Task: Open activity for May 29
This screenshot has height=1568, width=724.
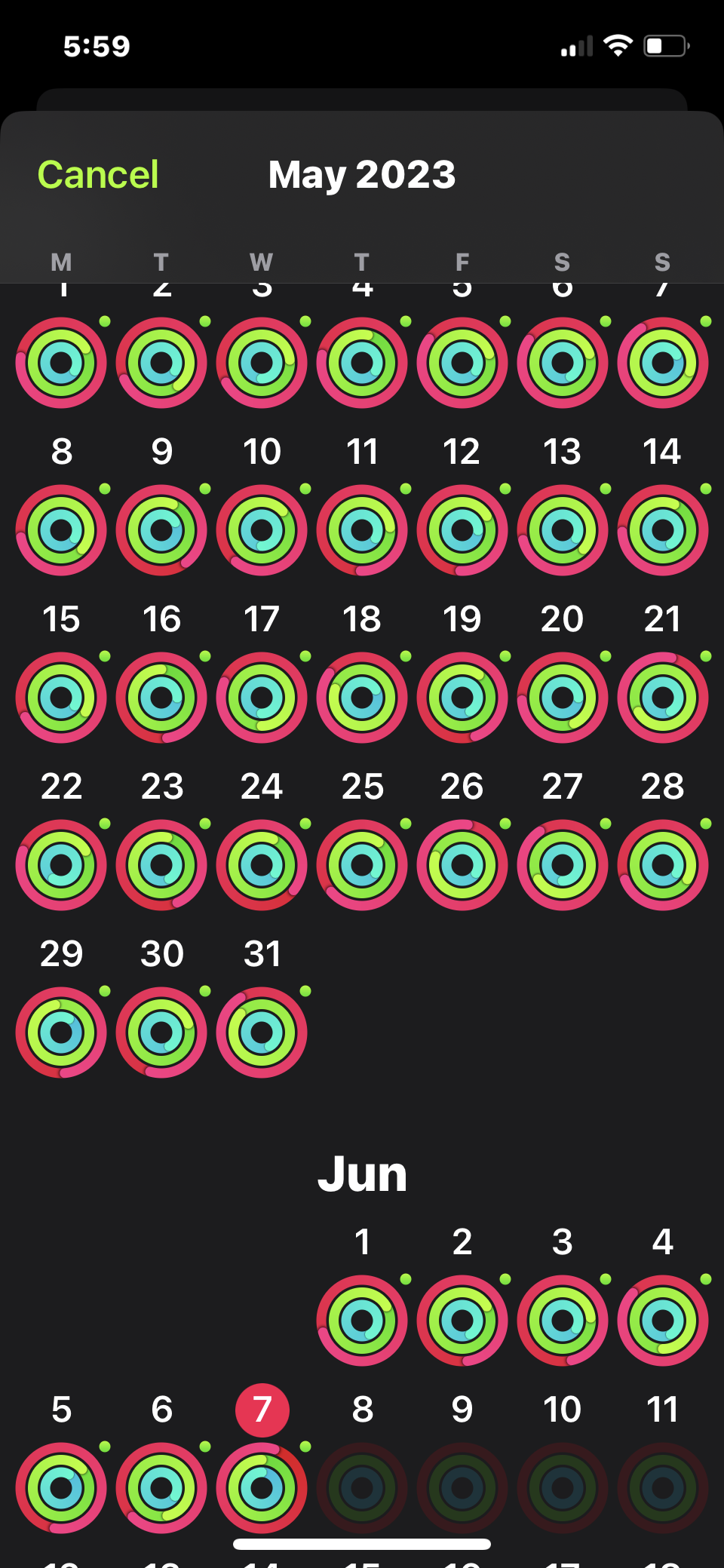Action: [61, 1033]
